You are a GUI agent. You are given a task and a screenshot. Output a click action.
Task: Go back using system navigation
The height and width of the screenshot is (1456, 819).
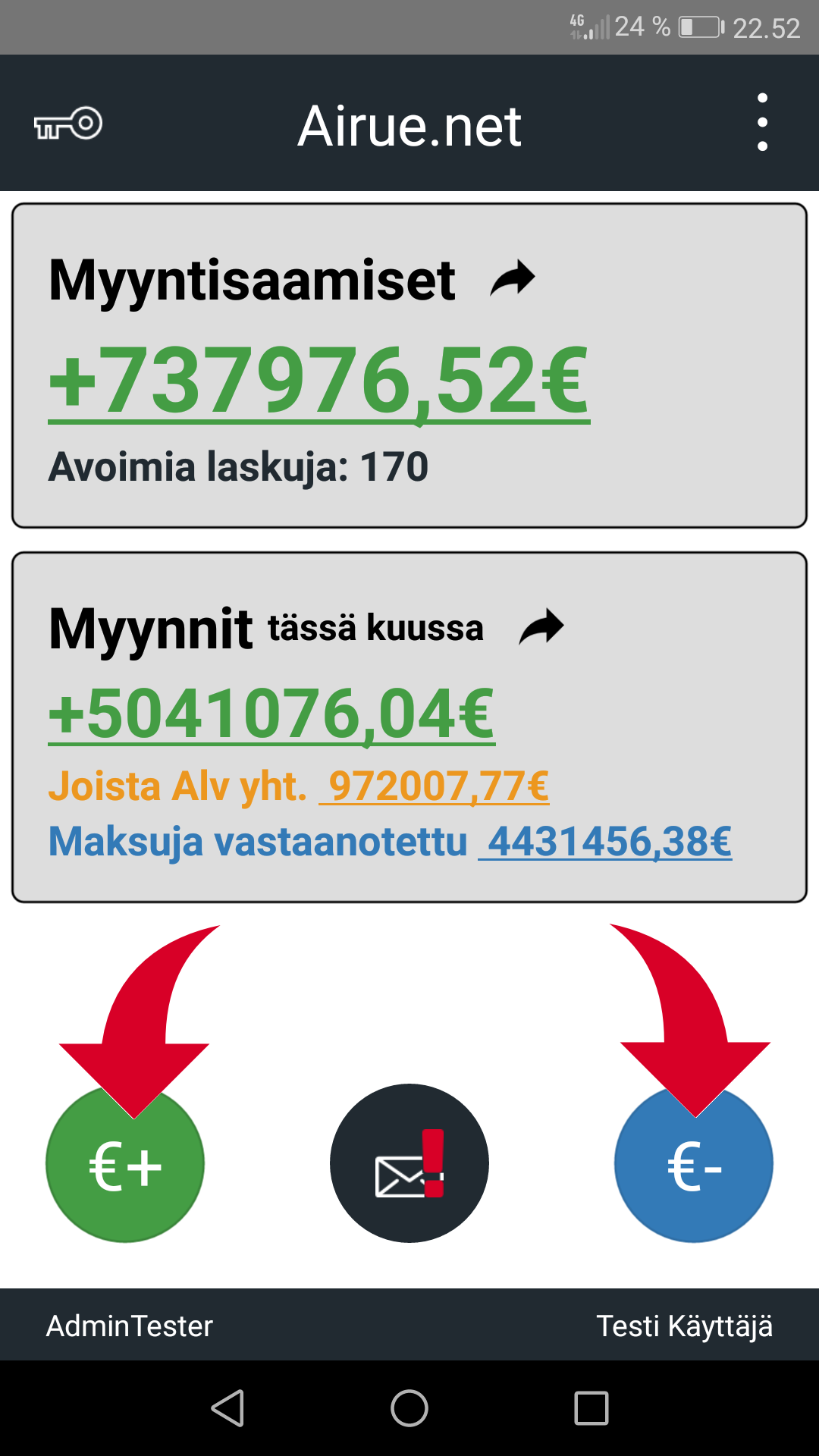227,1408
